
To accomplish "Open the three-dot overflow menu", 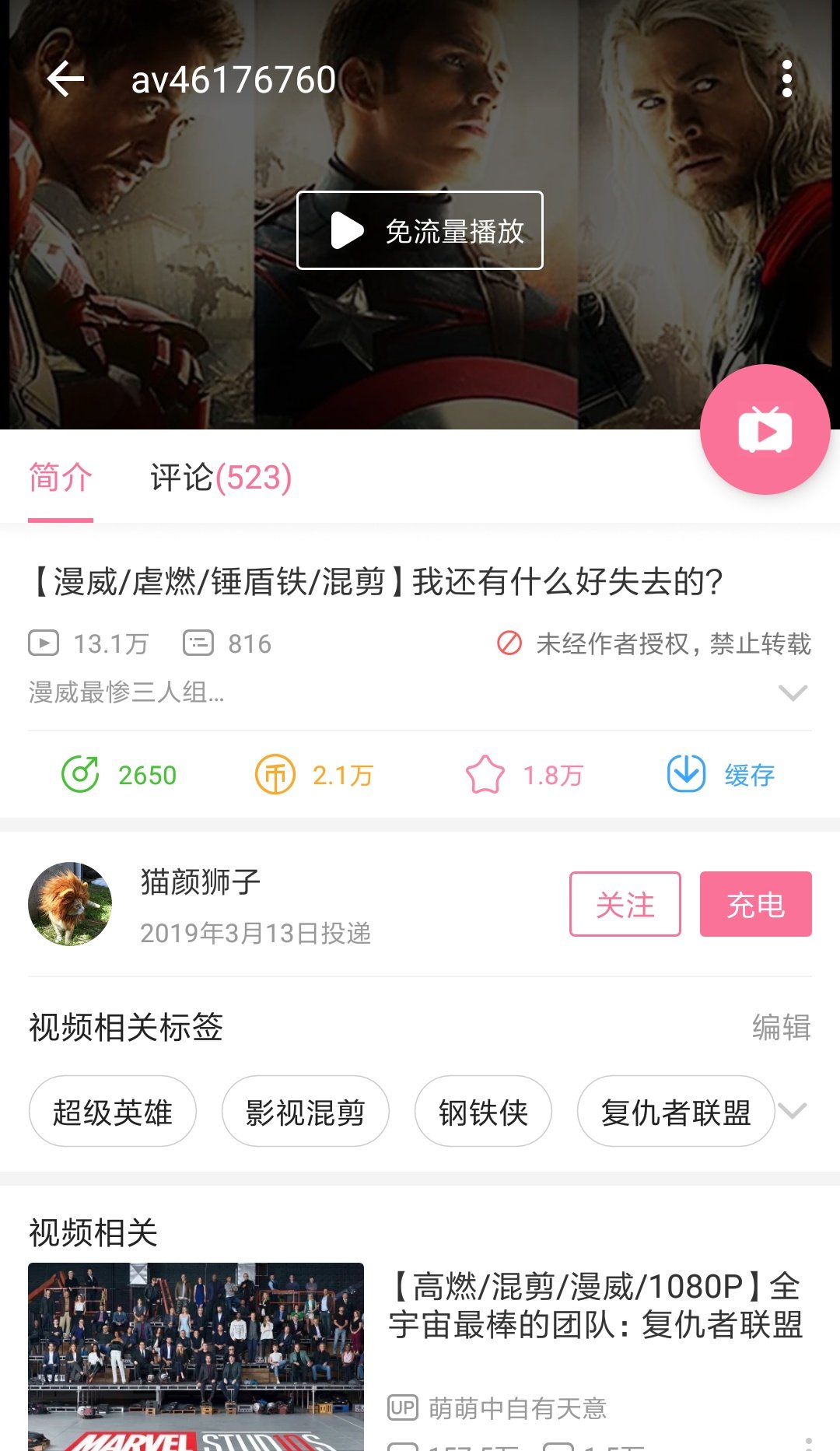I will tap(786, 79).
